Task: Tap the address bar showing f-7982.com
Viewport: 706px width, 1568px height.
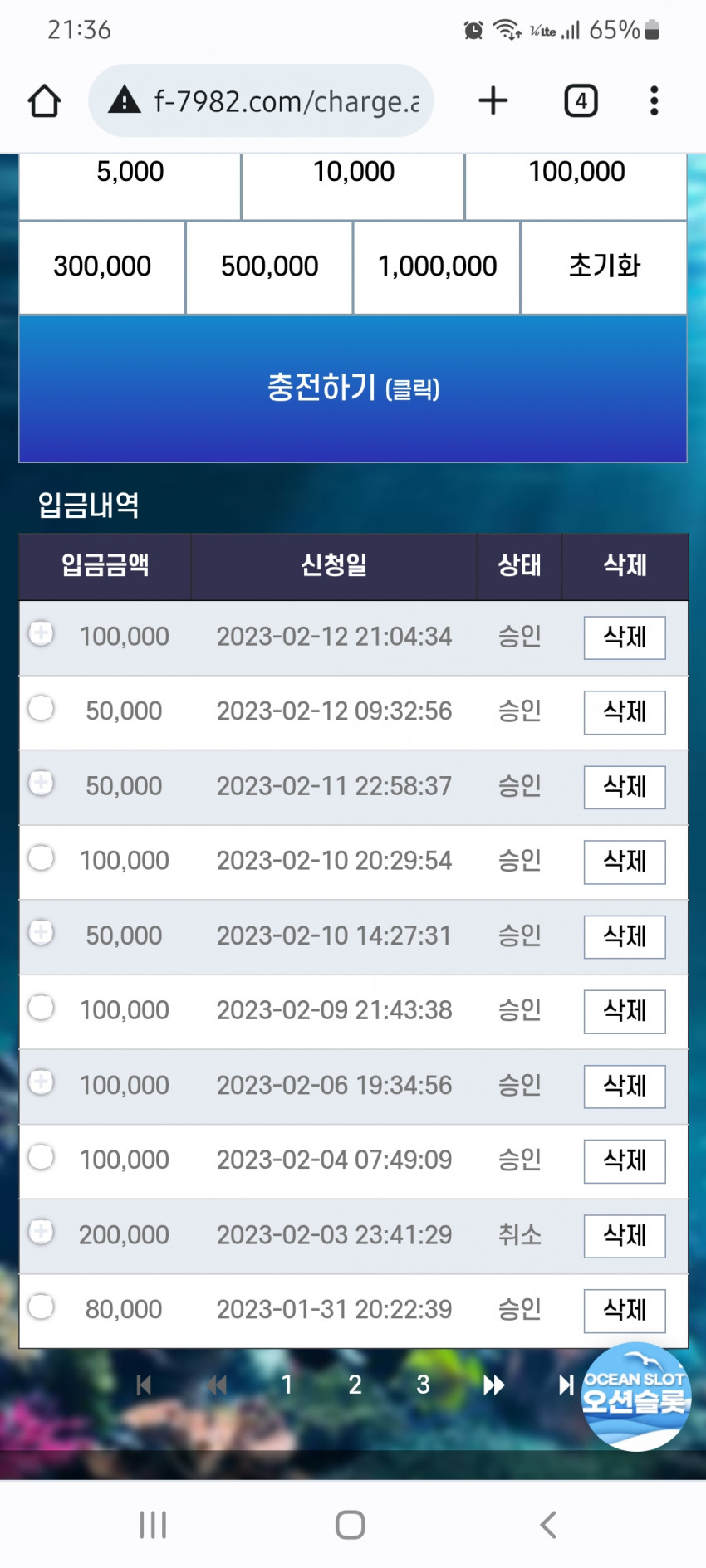Action: [x=261, y=101]
